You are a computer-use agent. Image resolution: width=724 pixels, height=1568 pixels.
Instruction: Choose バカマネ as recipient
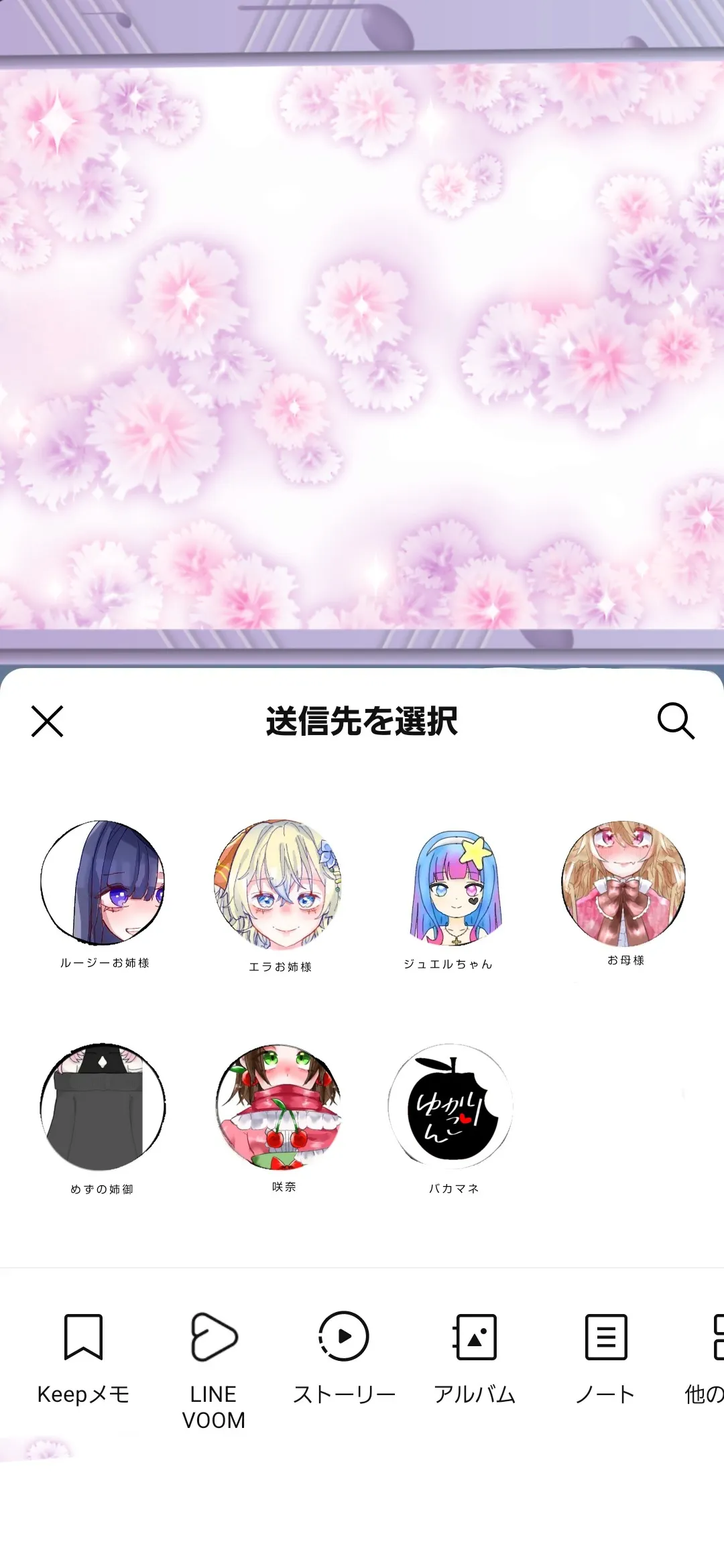452,1107
